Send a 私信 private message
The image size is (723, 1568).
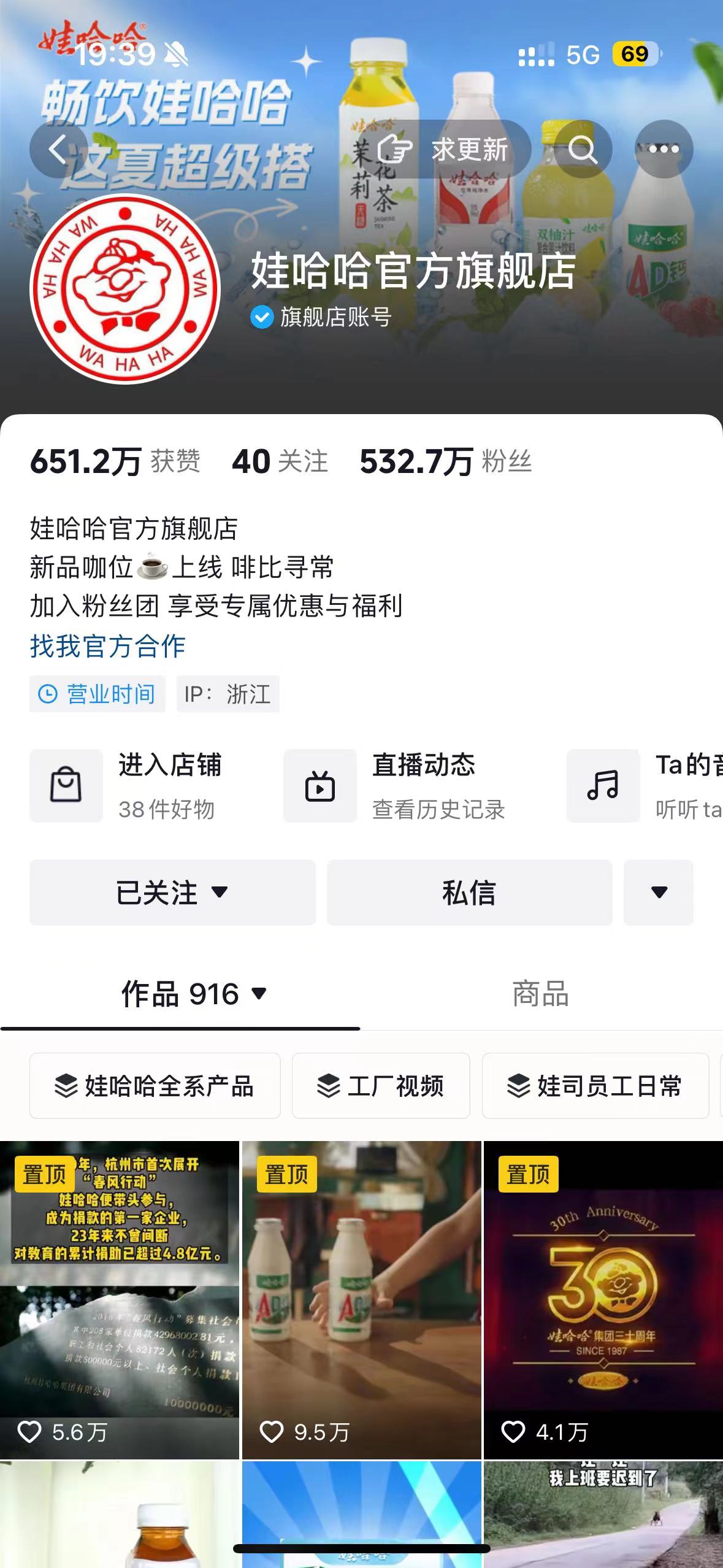point(469,892)
